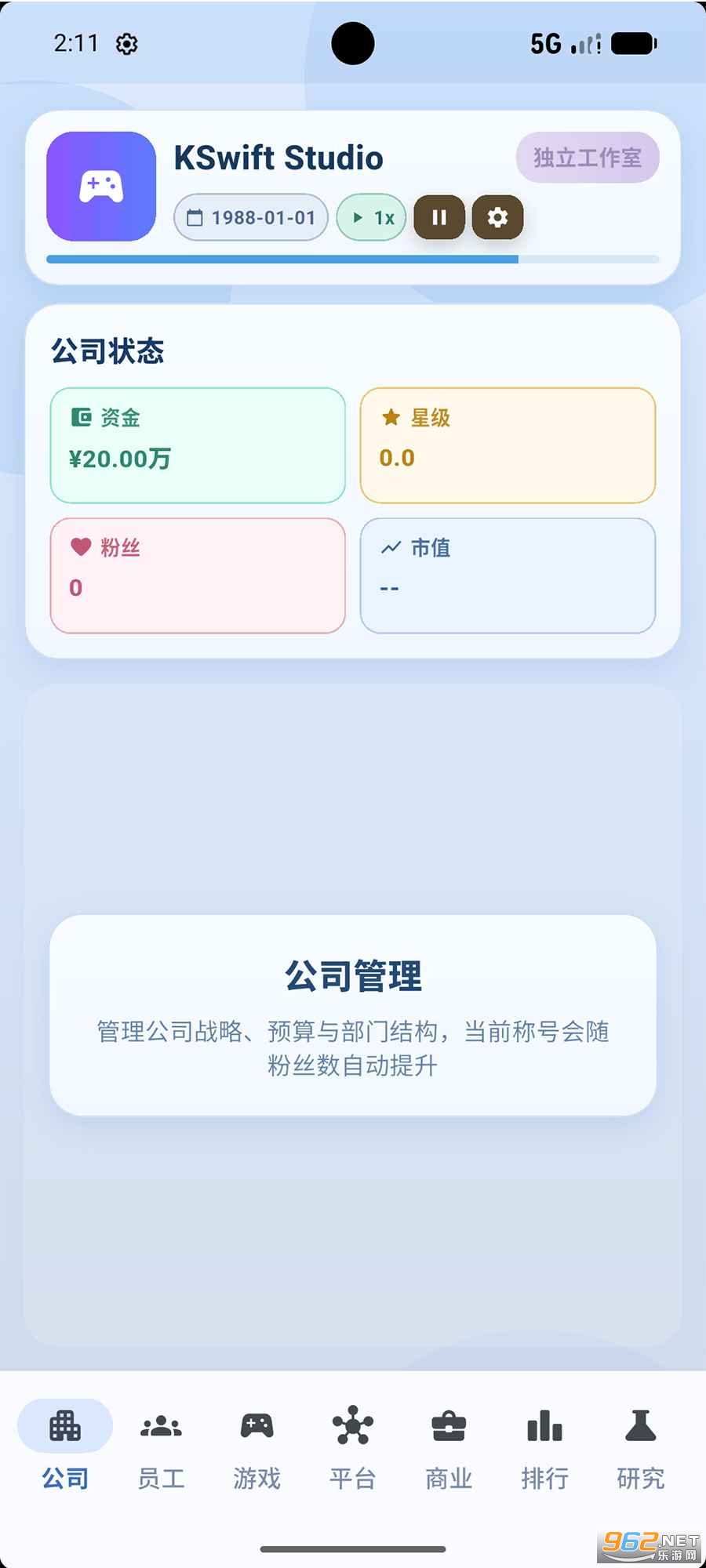Click the KSwift Studio gamepad logo

click(x=102, y=185)
